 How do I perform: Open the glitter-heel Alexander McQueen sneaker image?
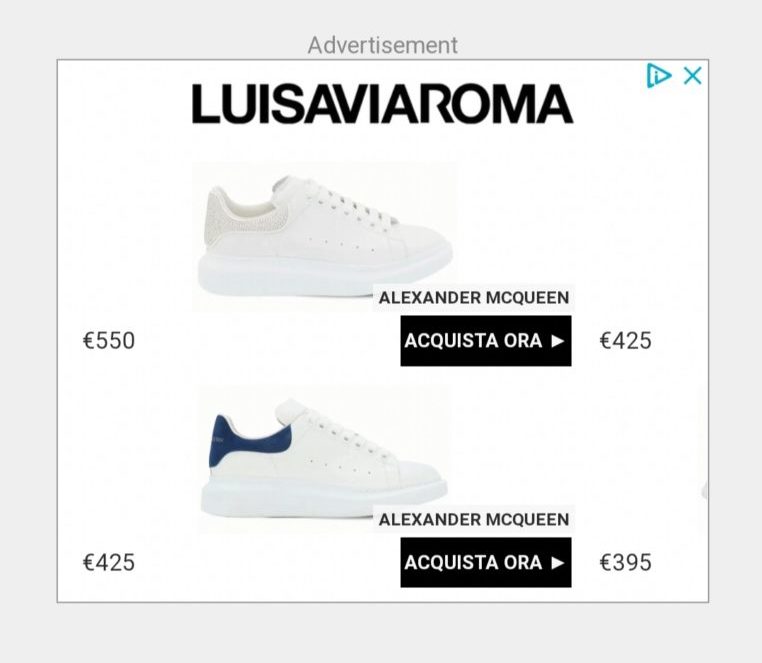click(x=323, y=234)
